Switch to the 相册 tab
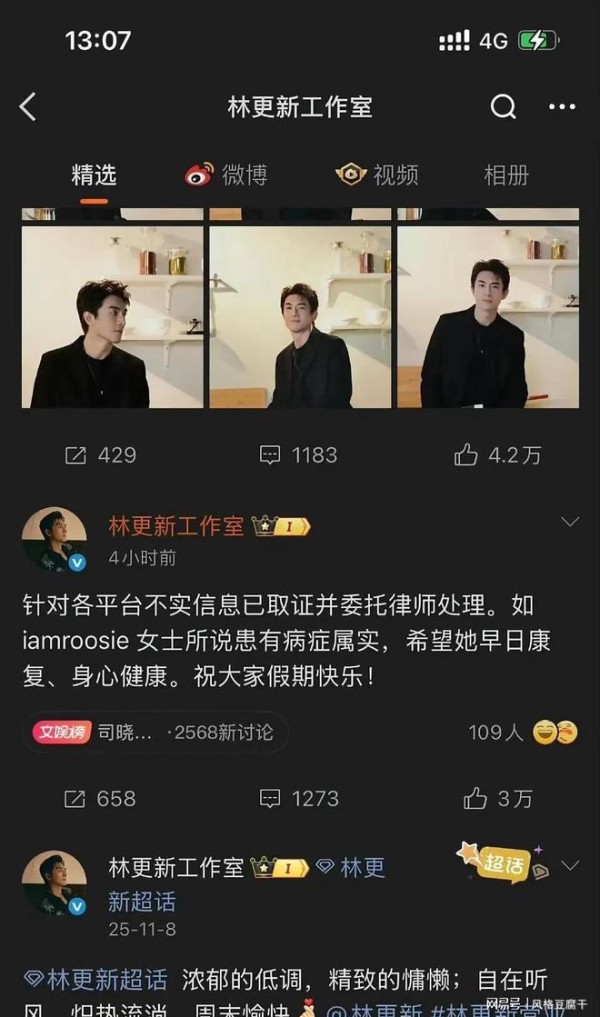Screen dimensions: 600x1017 (506, 175)
